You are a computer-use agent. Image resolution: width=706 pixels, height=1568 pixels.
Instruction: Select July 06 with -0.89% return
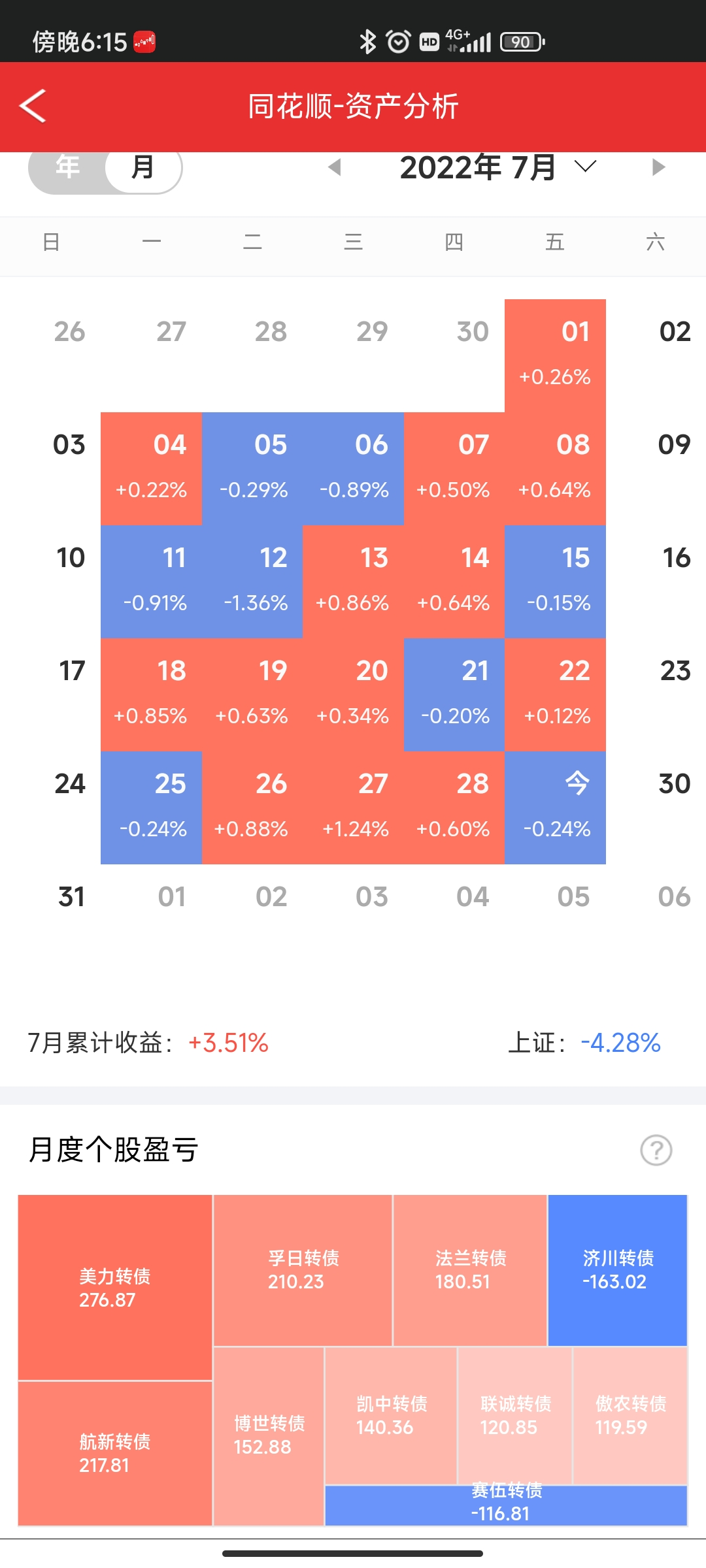[x=353, y=468]
